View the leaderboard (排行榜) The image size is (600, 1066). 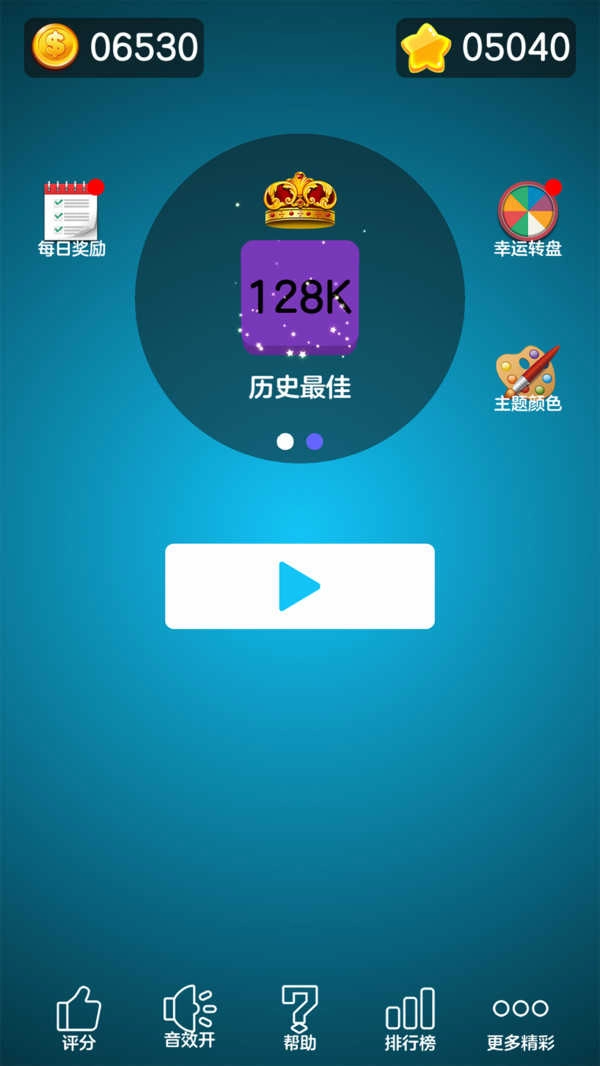click(x=410, y=1017)
